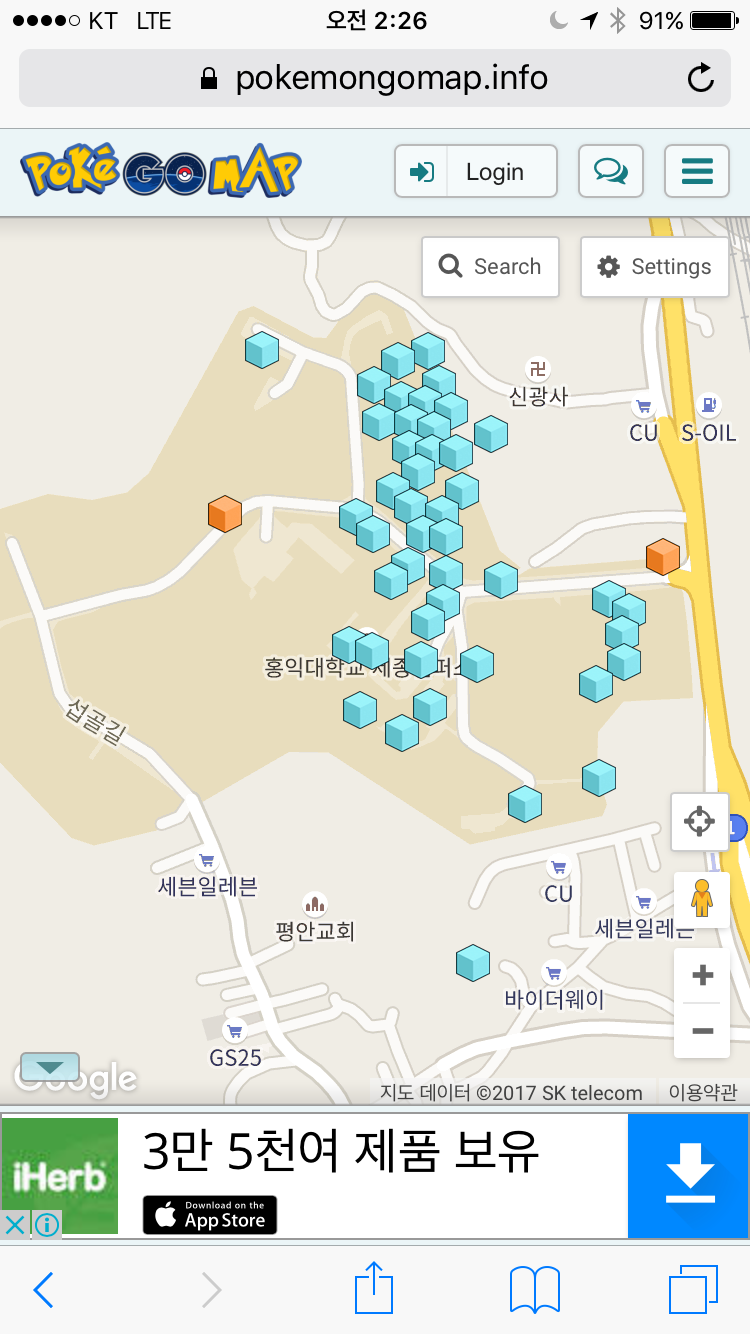Tap the Street View pegman

702,899
